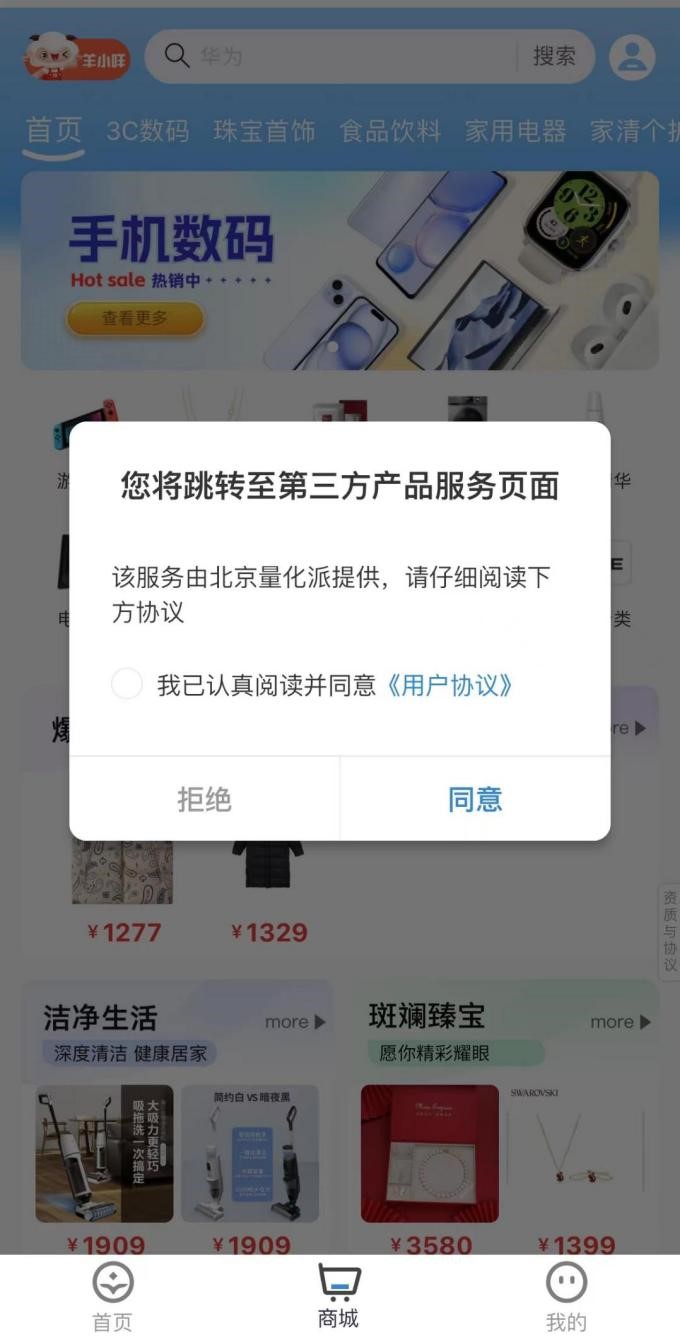
Task: Switch to the 首页 bottom navigation tab
Action: 112,1296
